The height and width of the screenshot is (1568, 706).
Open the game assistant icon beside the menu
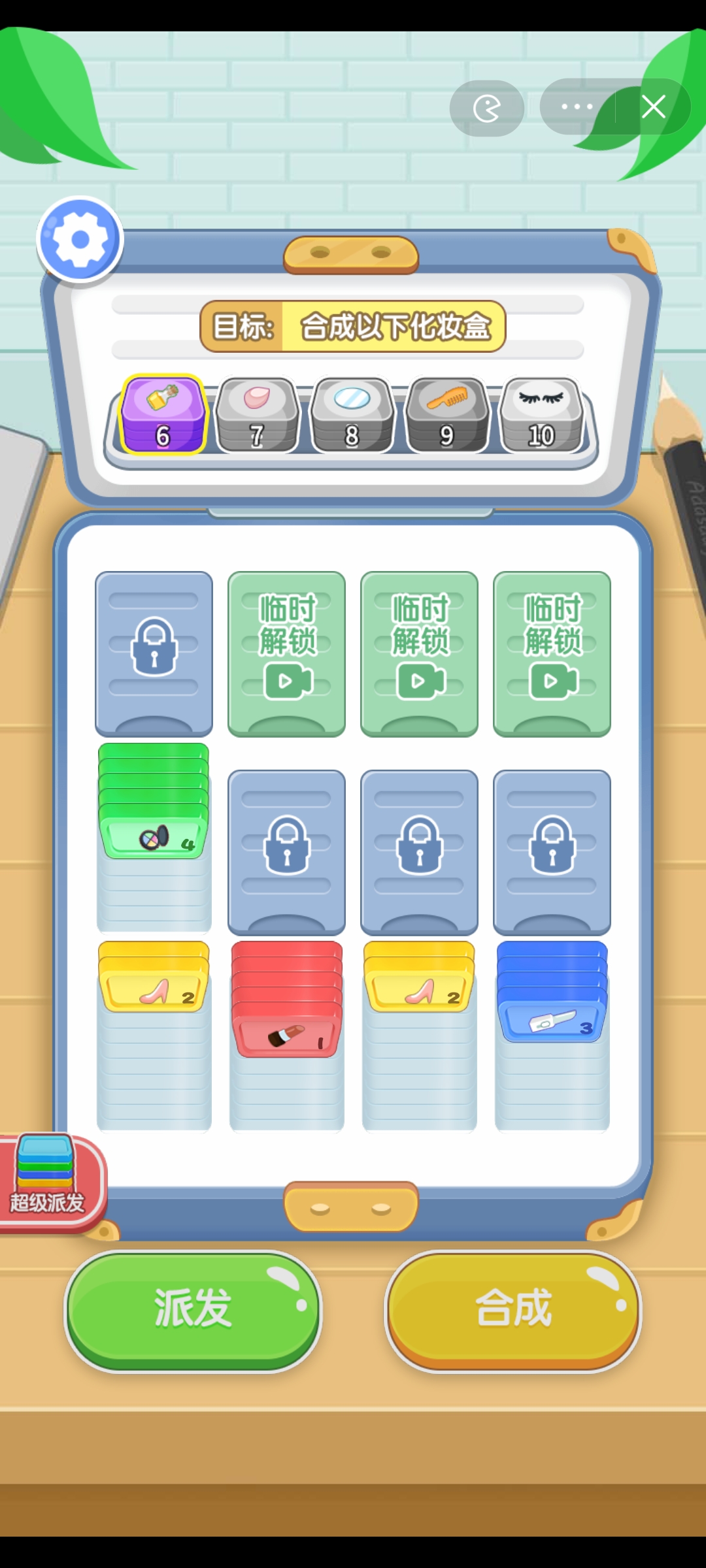pyautogui.click(x=487, y=108)
